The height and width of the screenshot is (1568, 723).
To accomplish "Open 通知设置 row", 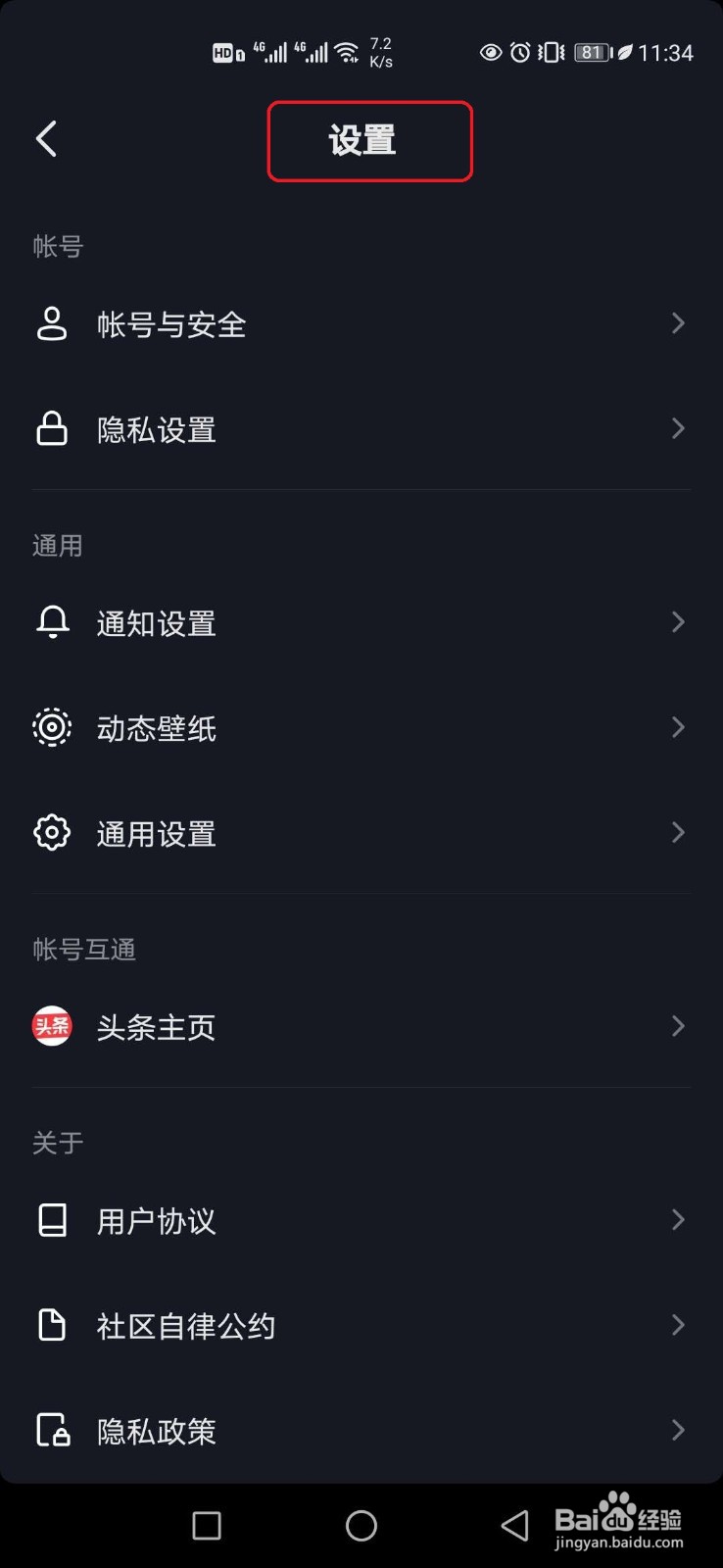I will pos(361,623).
